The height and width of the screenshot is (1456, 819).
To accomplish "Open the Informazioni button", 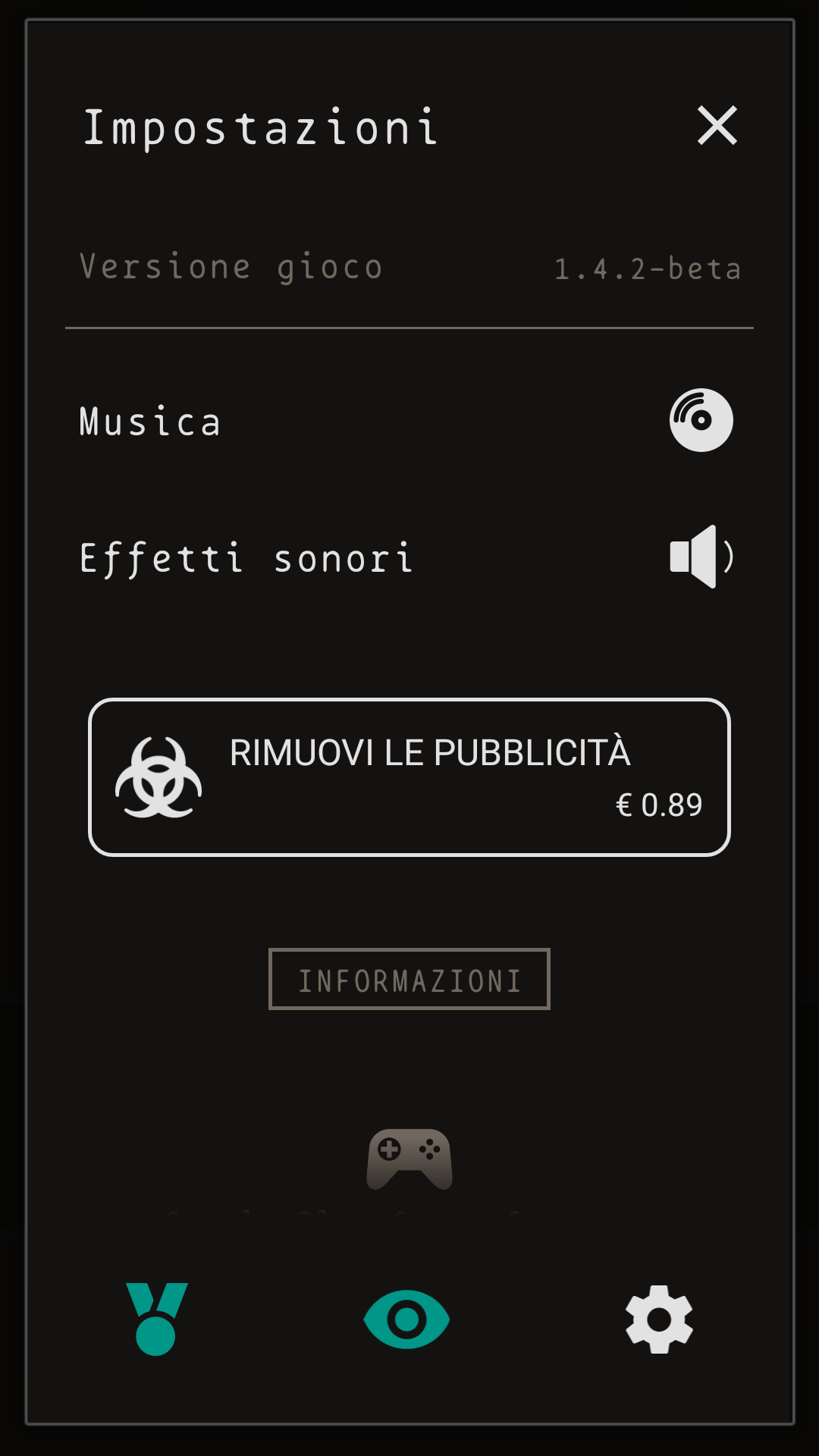I will tap(409, 979).
